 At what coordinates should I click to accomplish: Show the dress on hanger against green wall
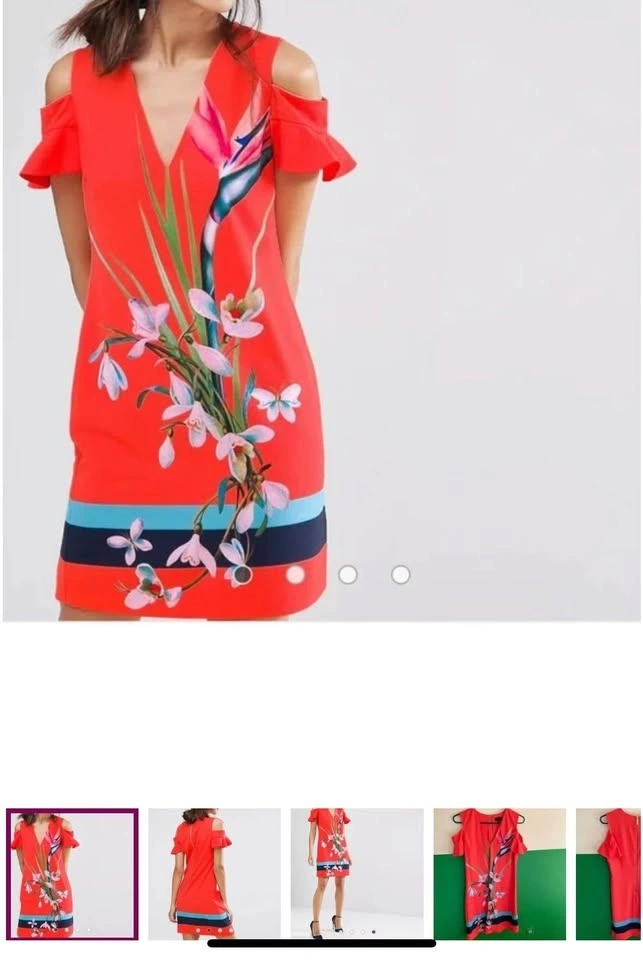tap(499, 874)
